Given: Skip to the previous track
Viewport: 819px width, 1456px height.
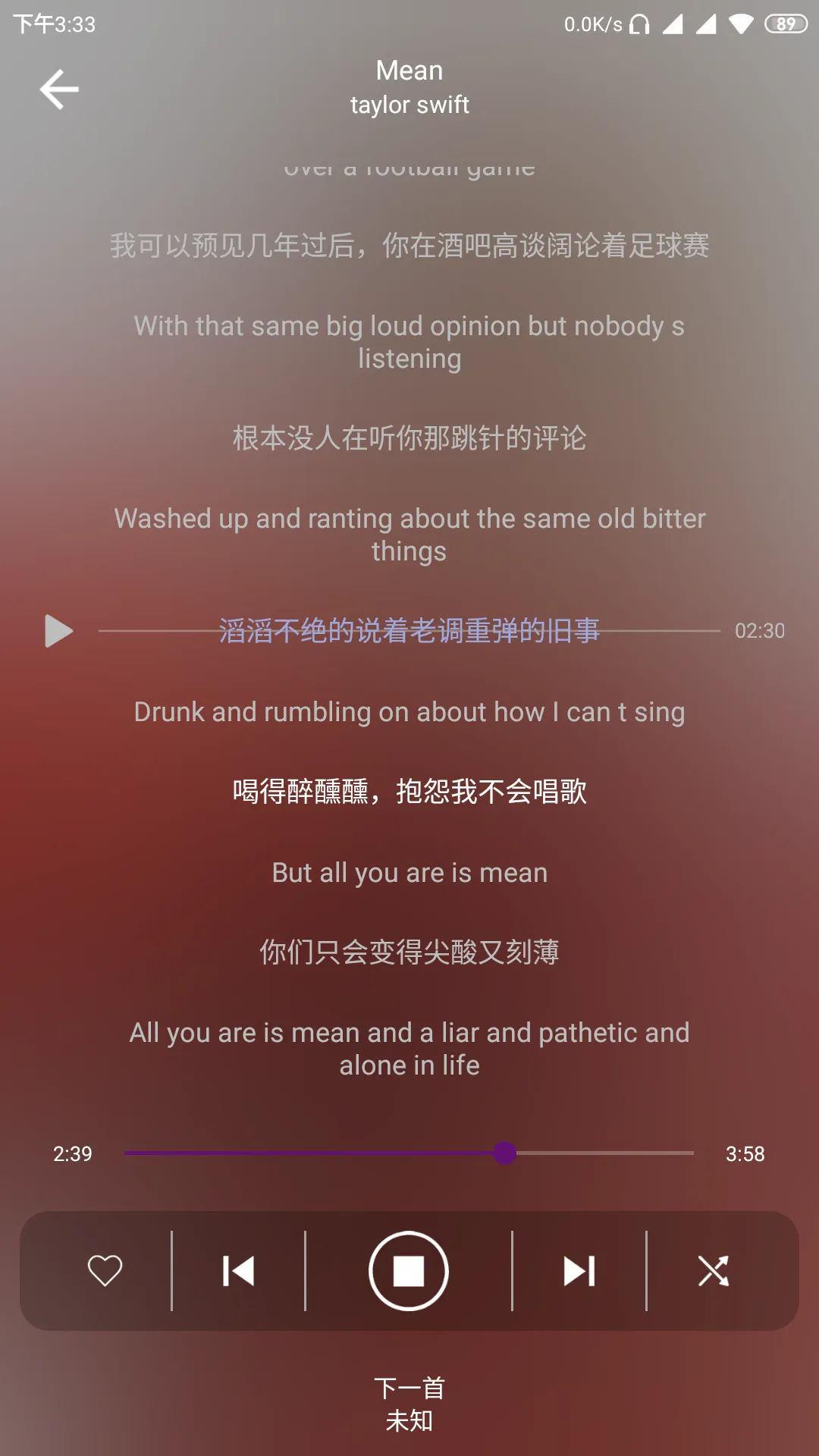Looking at the screenshot, I should 238,1271.
